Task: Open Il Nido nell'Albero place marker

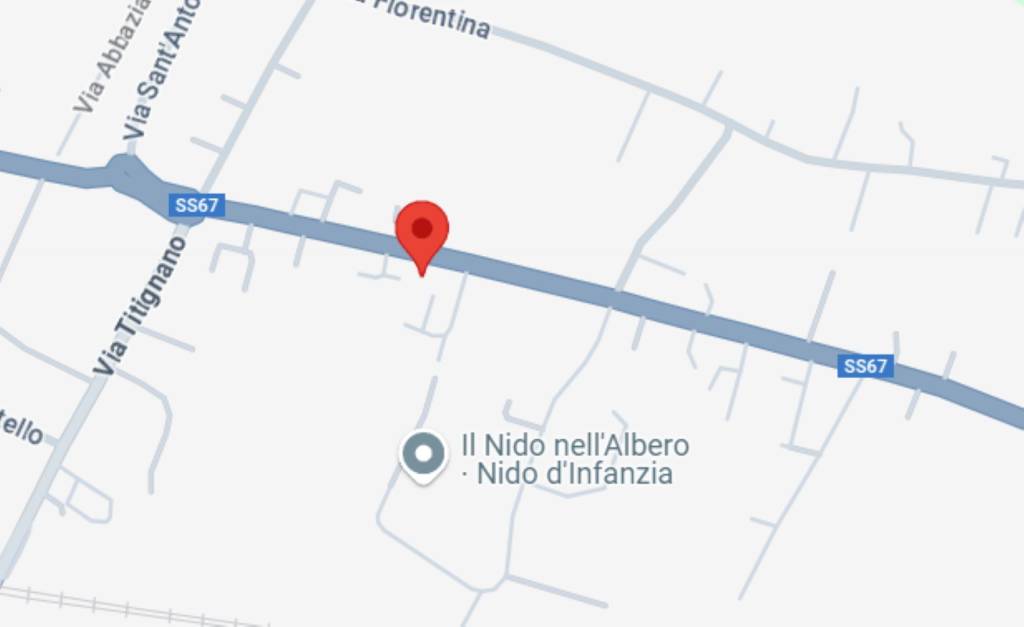Action: (x=423, y=455)
